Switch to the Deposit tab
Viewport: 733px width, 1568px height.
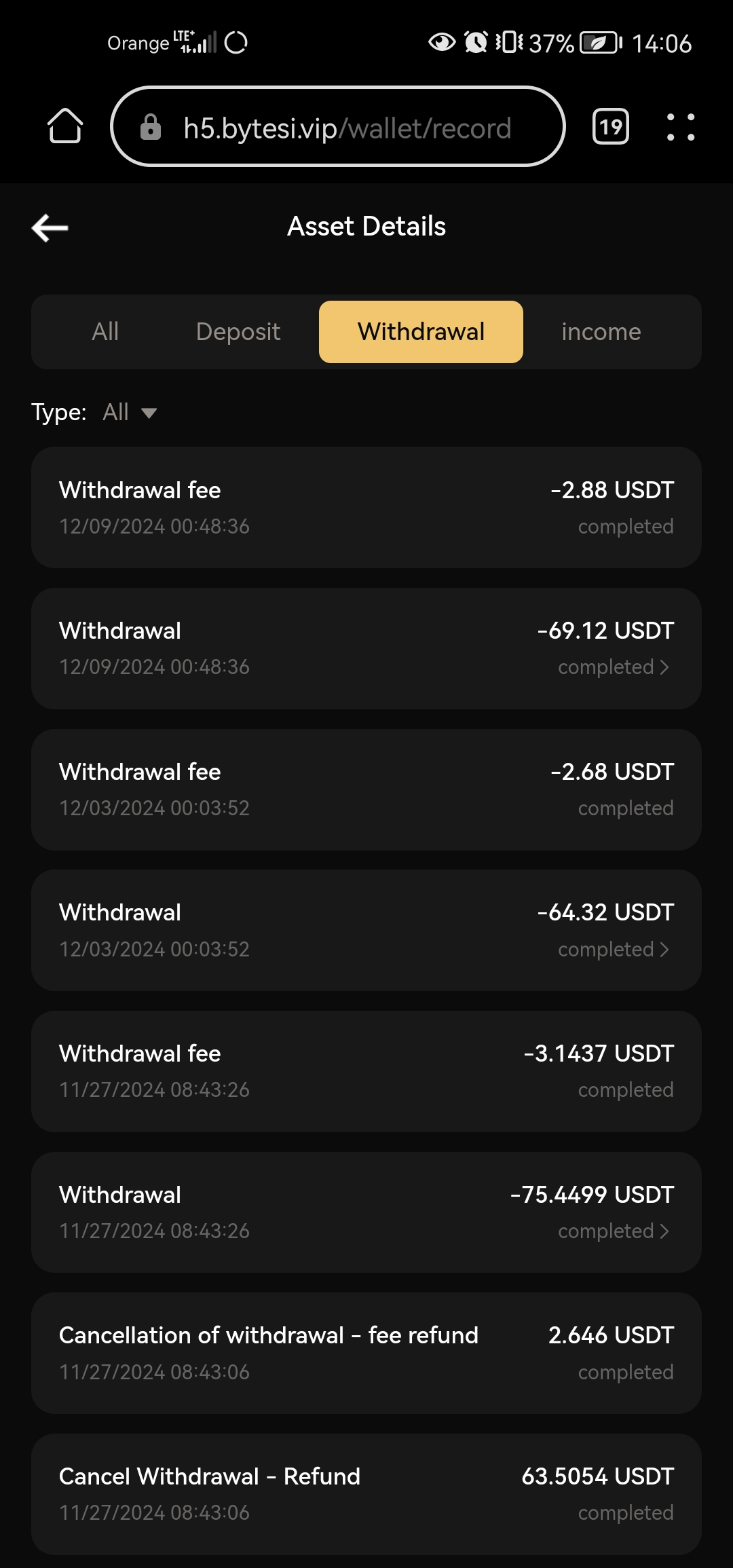coord(238,332)
